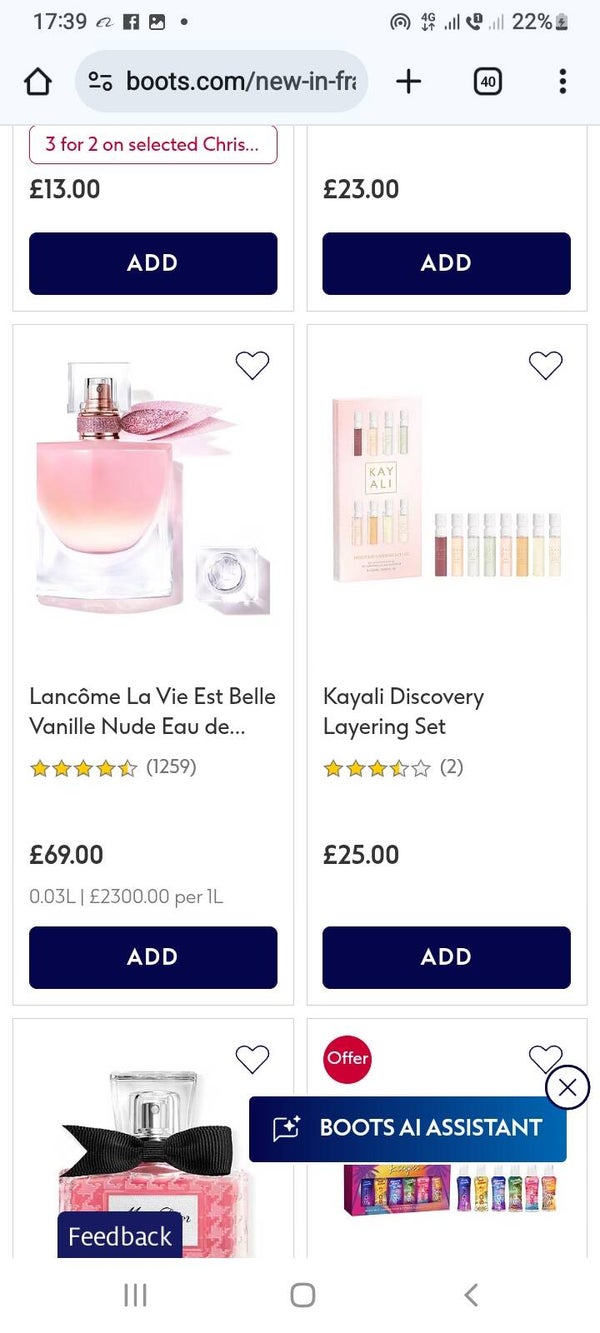This screenshot has width=600, height=1333.
Task: Go to the browser home page
Action: point(37,82)
